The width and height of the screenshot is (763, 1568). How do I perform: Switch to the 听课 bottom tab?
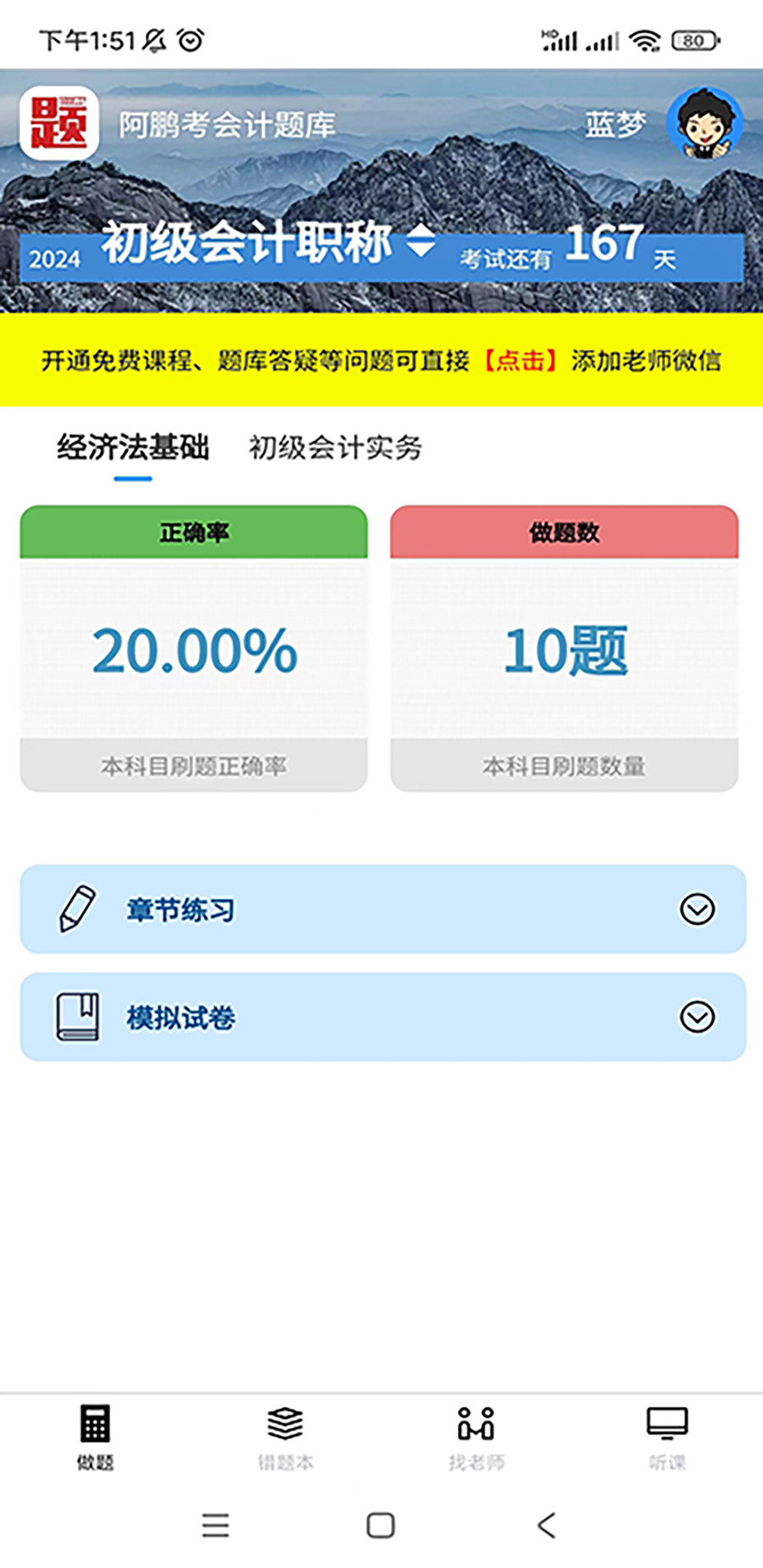tap(667, 1437)
